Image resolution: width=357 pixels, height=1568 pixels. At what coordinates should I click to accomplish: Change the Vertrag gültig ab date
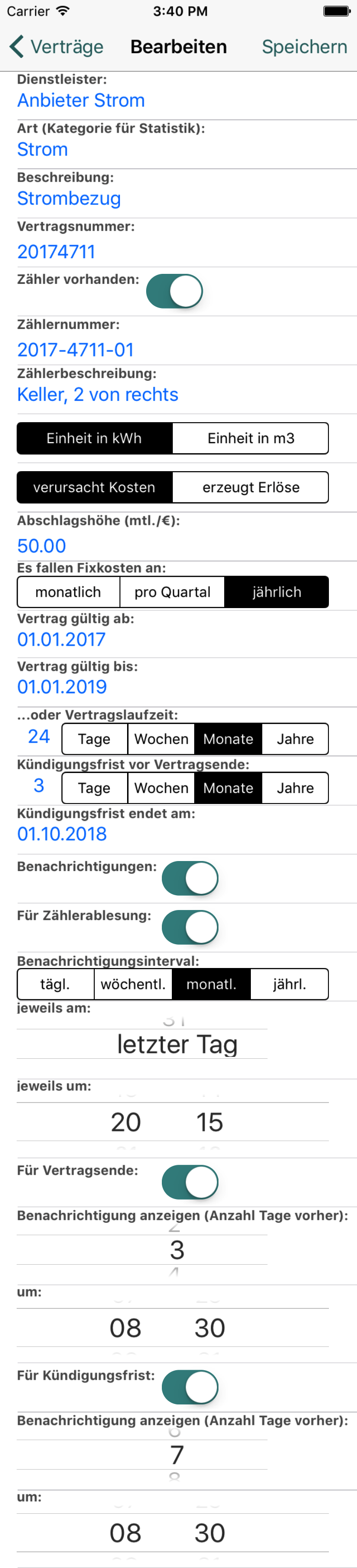point(61,639)
